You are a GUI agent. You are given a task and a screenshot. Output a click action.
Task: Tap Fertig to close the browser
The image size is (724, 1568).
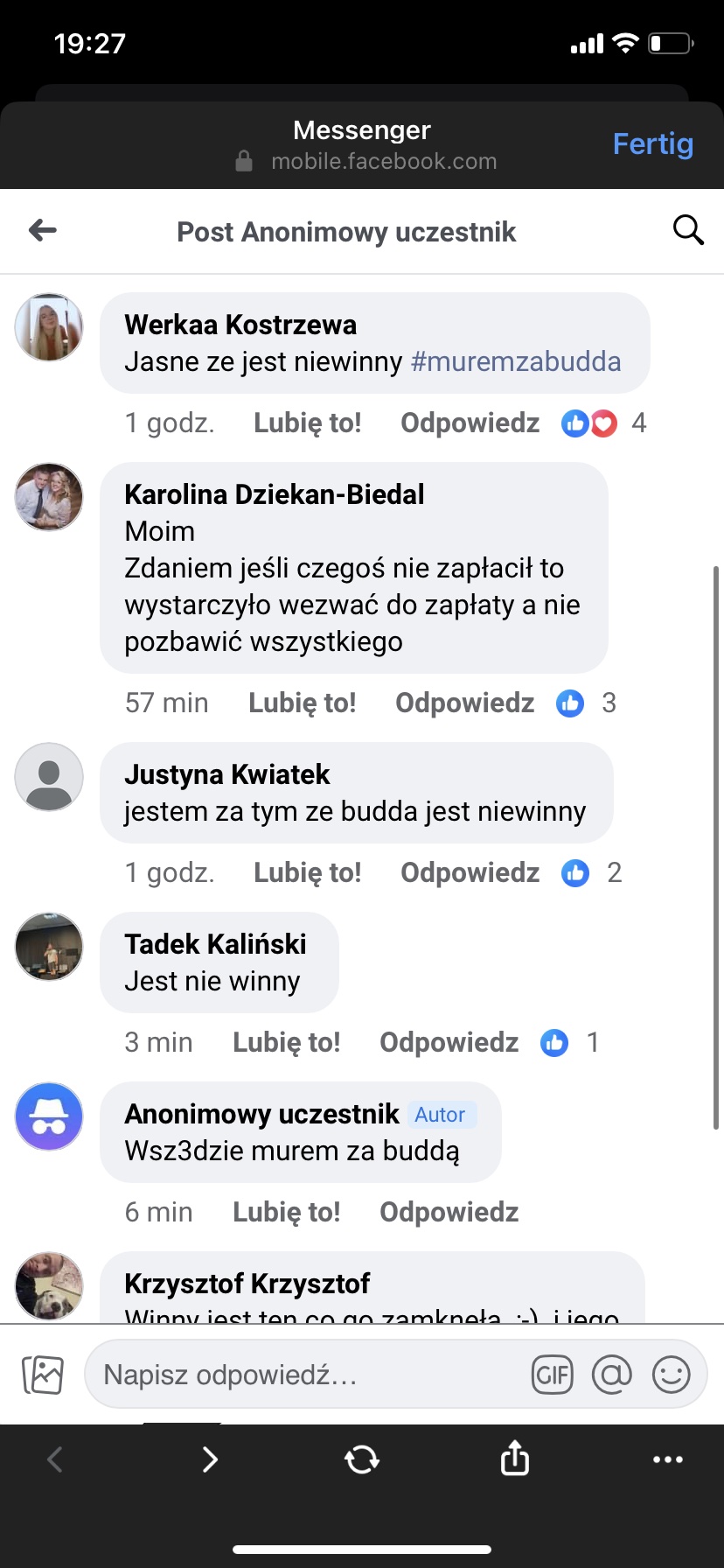point(652,144)
